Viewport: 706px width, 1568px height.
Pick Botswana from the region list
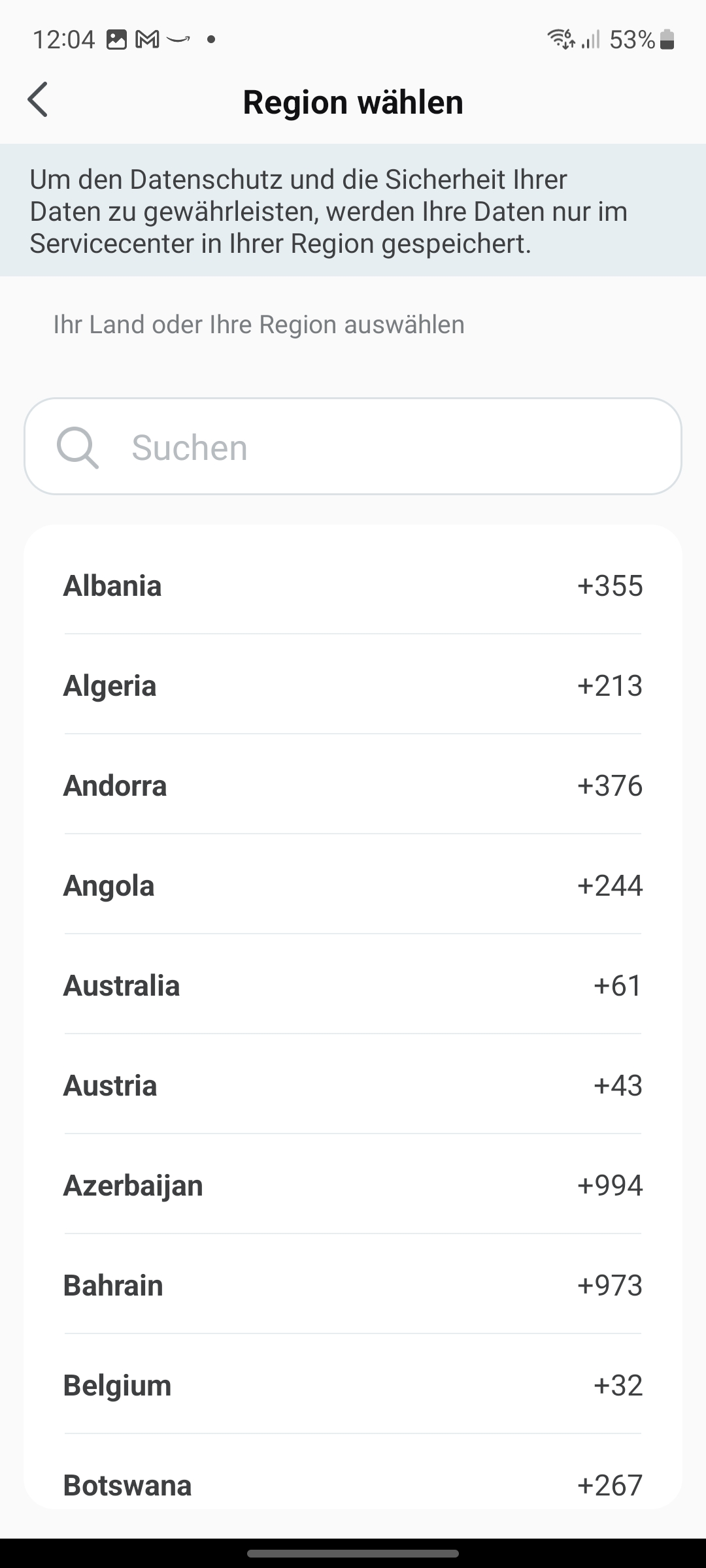pyautogui.click(x=353, y=1484)
